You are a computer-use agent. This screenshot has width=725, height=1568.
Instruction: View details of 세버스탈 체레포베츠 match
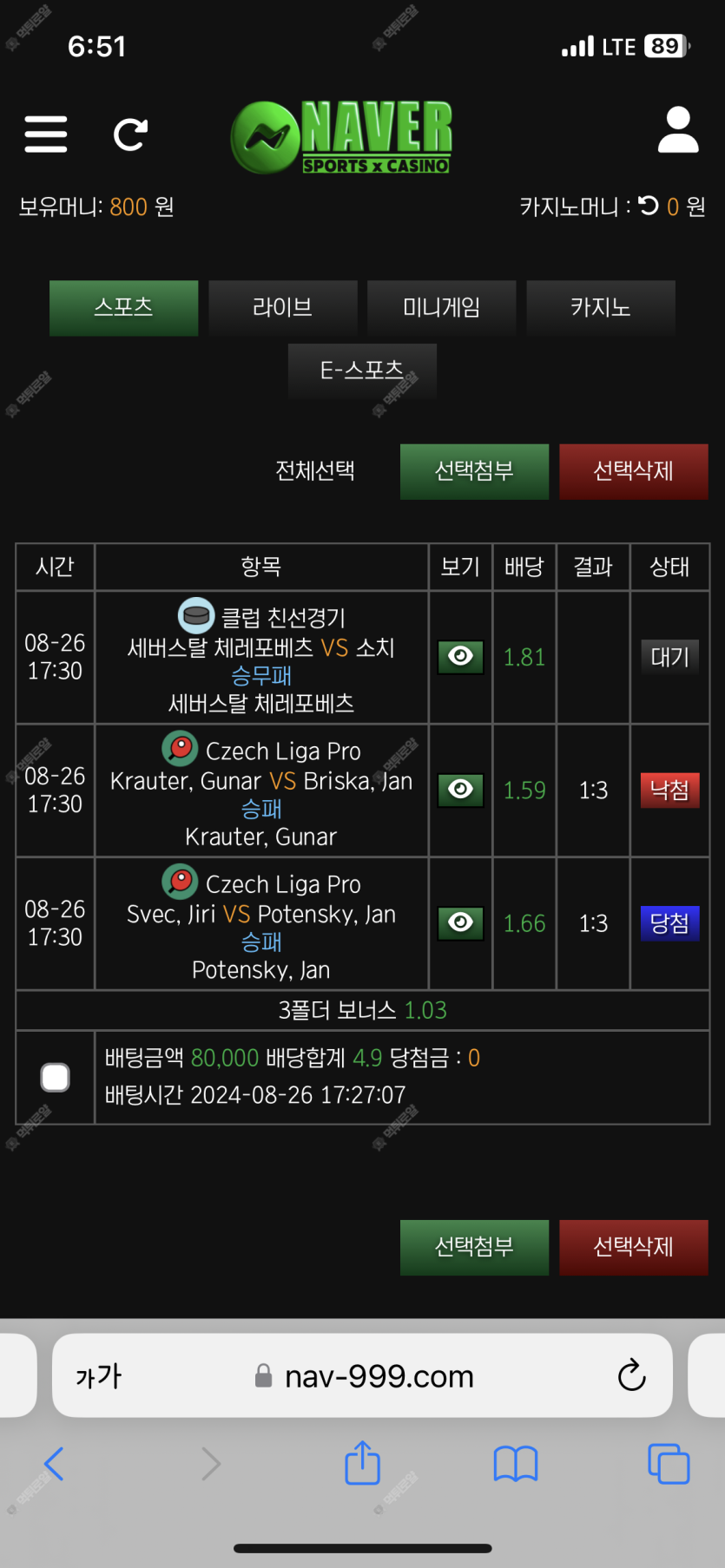tap(461, 657)
